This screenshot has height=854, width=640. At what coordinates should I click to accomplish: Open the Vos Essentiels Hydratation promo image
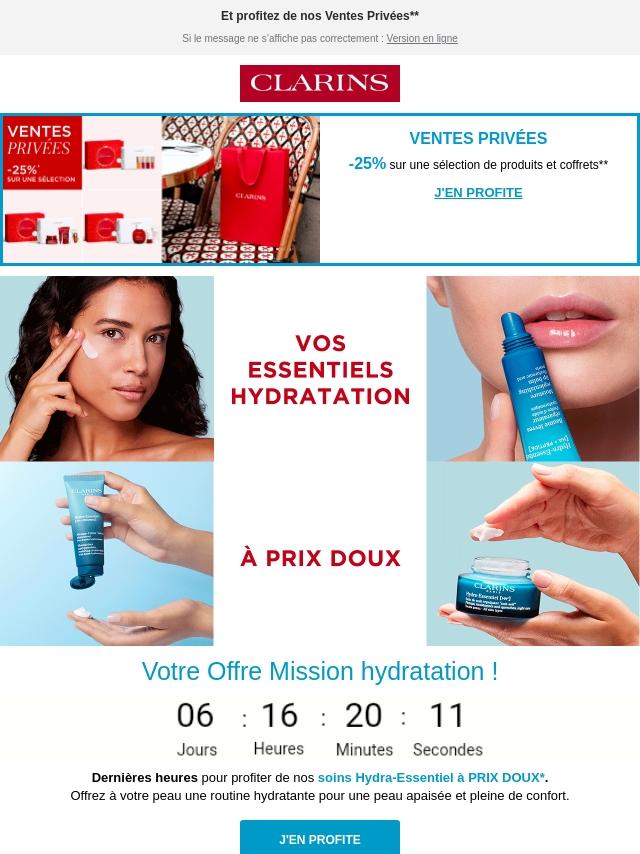[x=320, y=460]
